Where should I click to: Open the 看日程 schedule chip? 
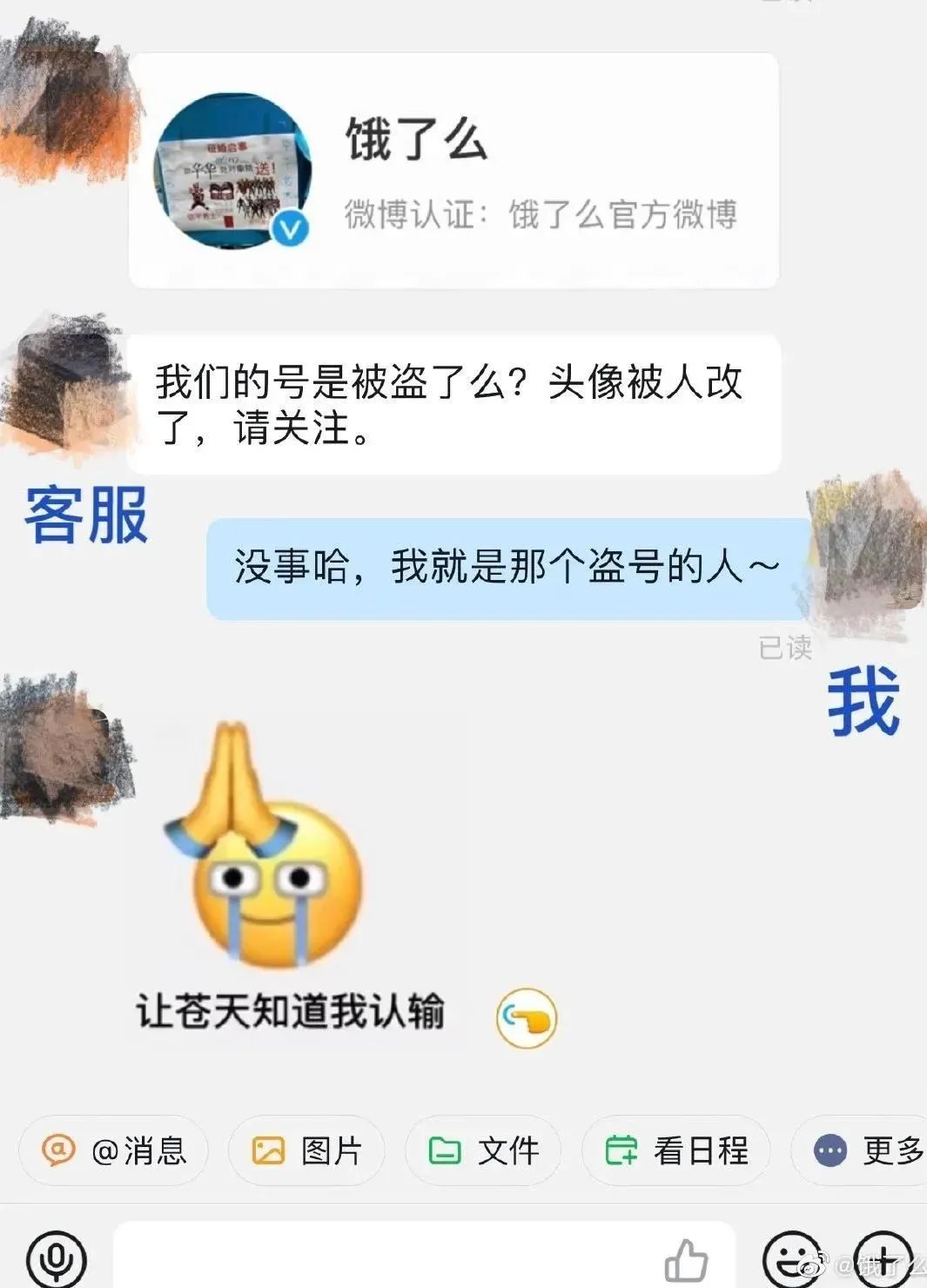click(x=676, y=1150)
